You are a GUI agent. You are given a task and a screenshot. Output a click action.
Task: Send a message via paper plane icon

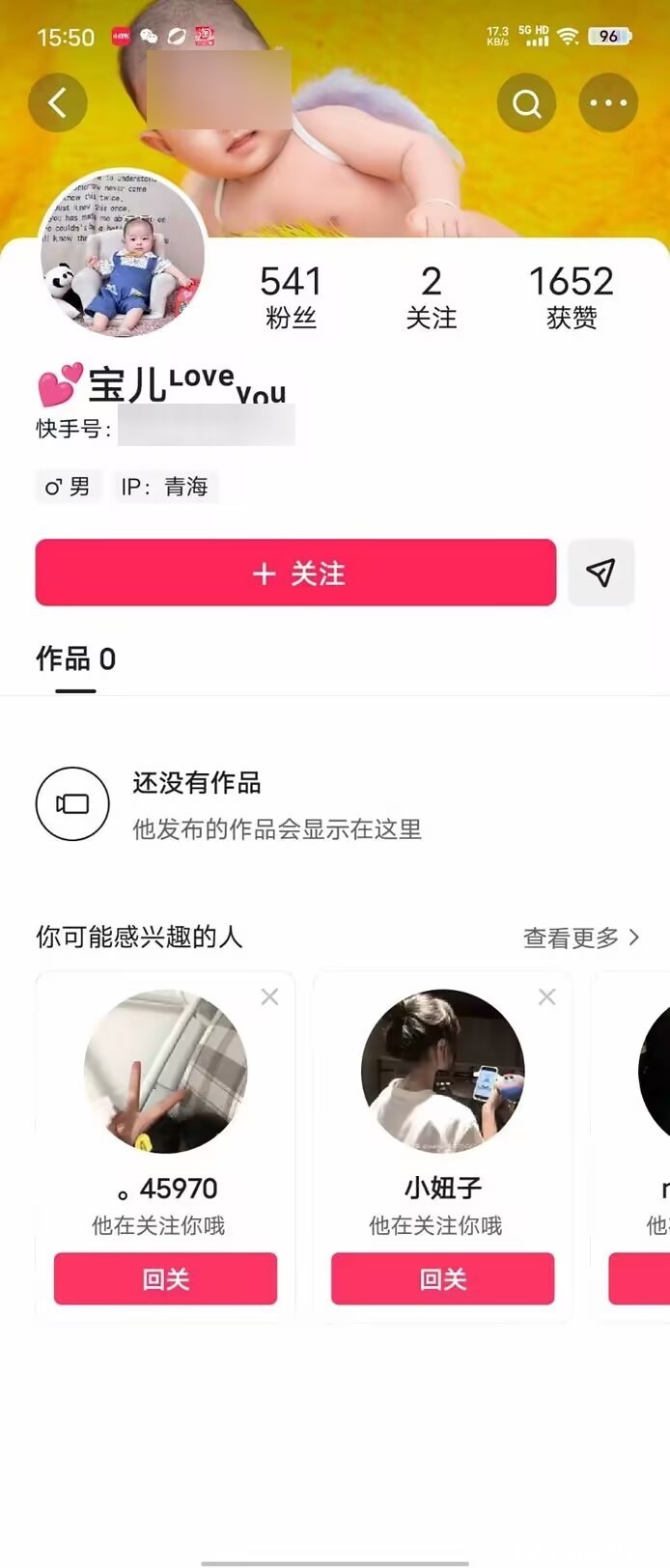[x=600, y=573]
